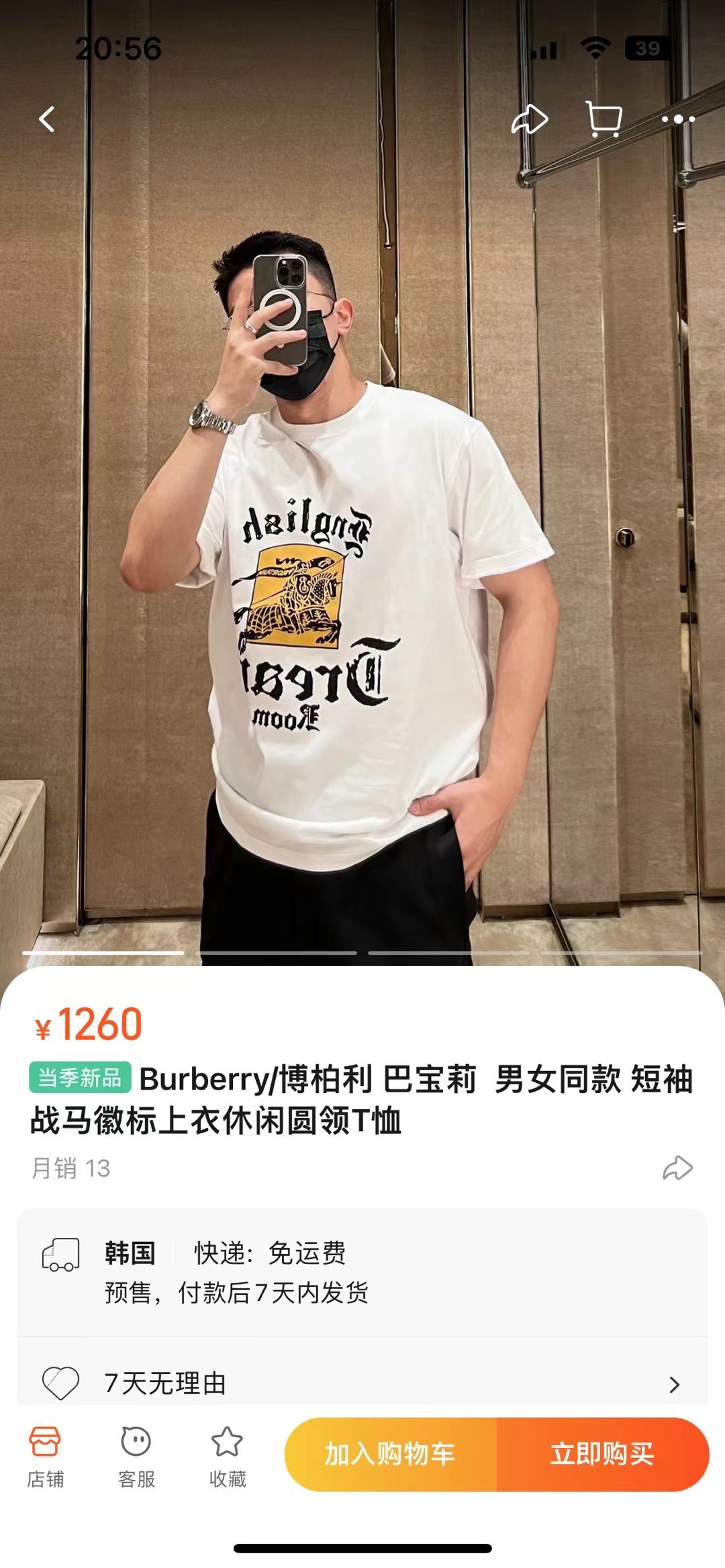View the main product photo full screen

(x=362, y=537)
